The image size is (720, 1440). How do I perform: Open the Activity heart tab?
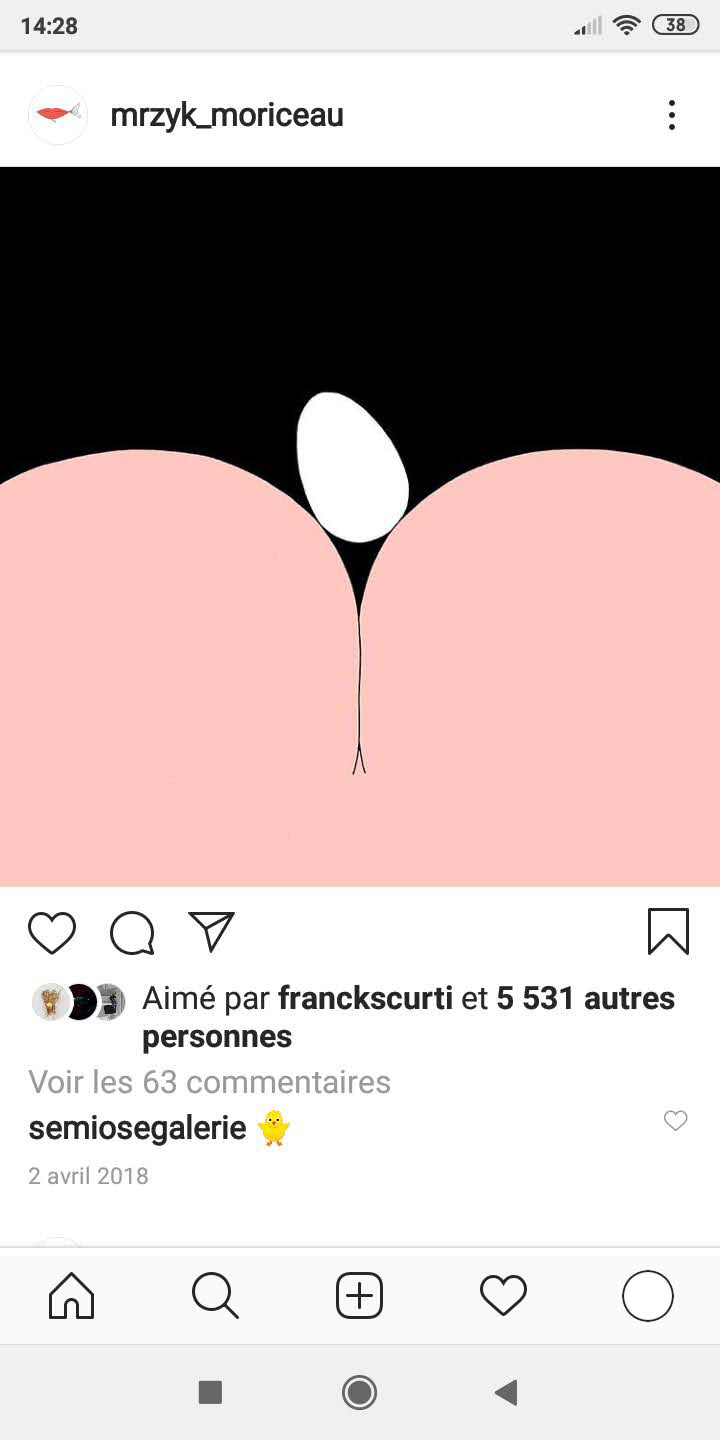503,1297
